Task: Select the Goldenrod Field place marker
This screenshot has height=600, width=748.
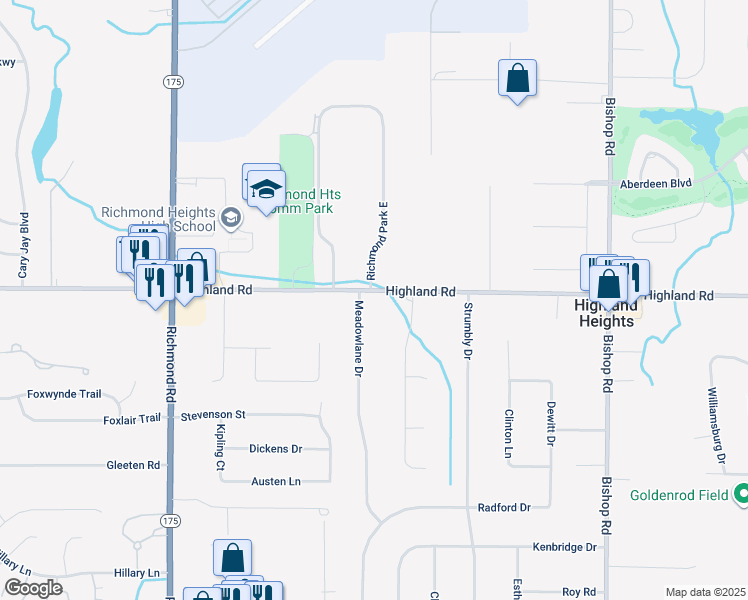Action: (x=741, y=494)
